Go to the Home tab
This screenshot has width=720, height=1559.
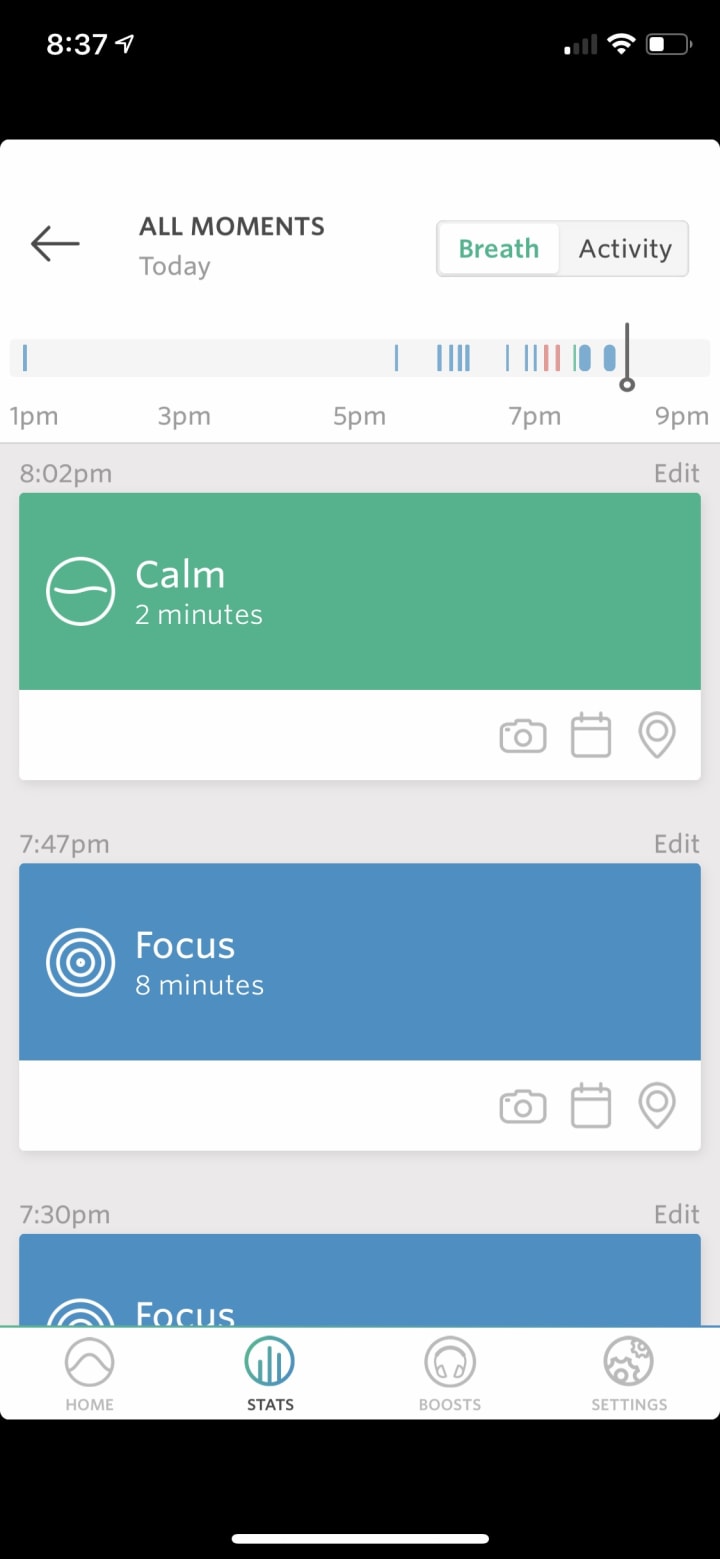[x=90, y=1374]
